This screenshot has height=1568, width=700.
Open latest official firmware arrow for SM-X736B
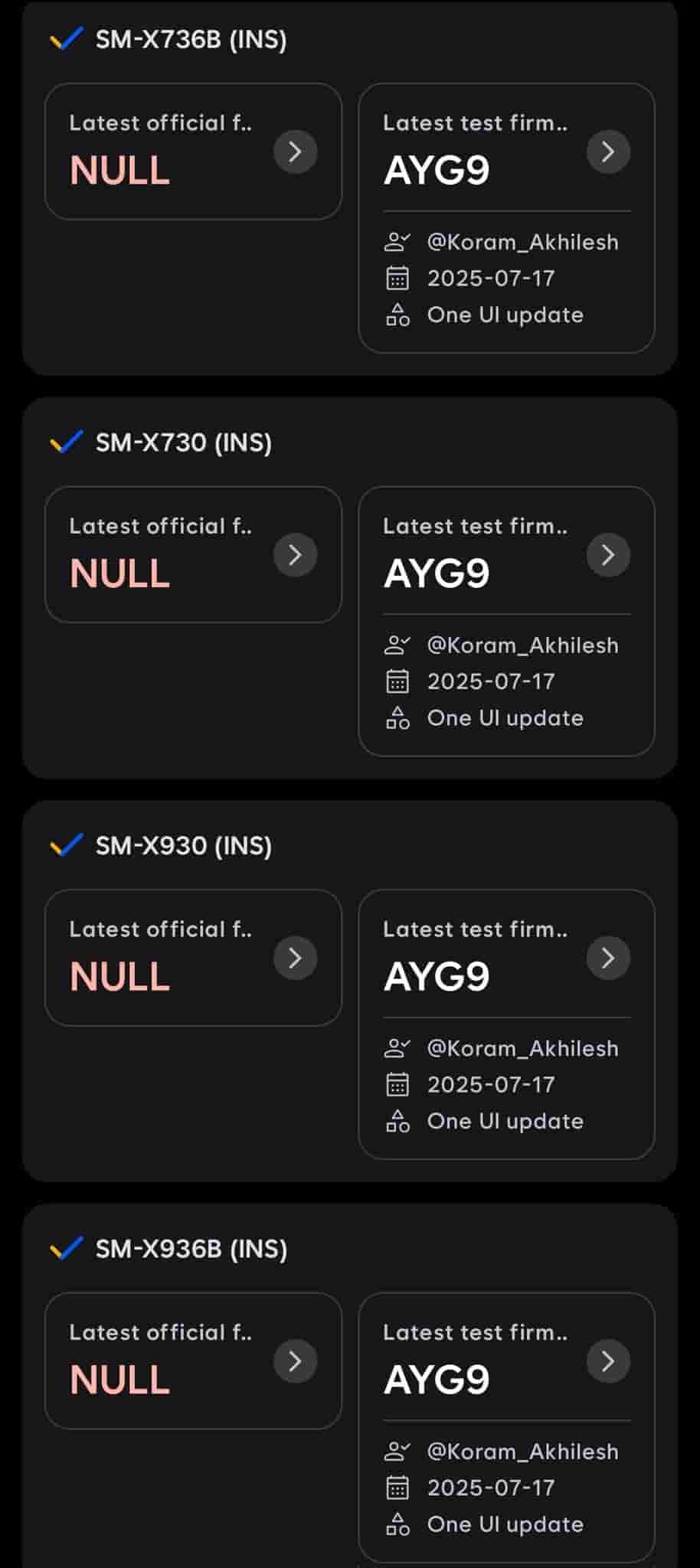296,152
